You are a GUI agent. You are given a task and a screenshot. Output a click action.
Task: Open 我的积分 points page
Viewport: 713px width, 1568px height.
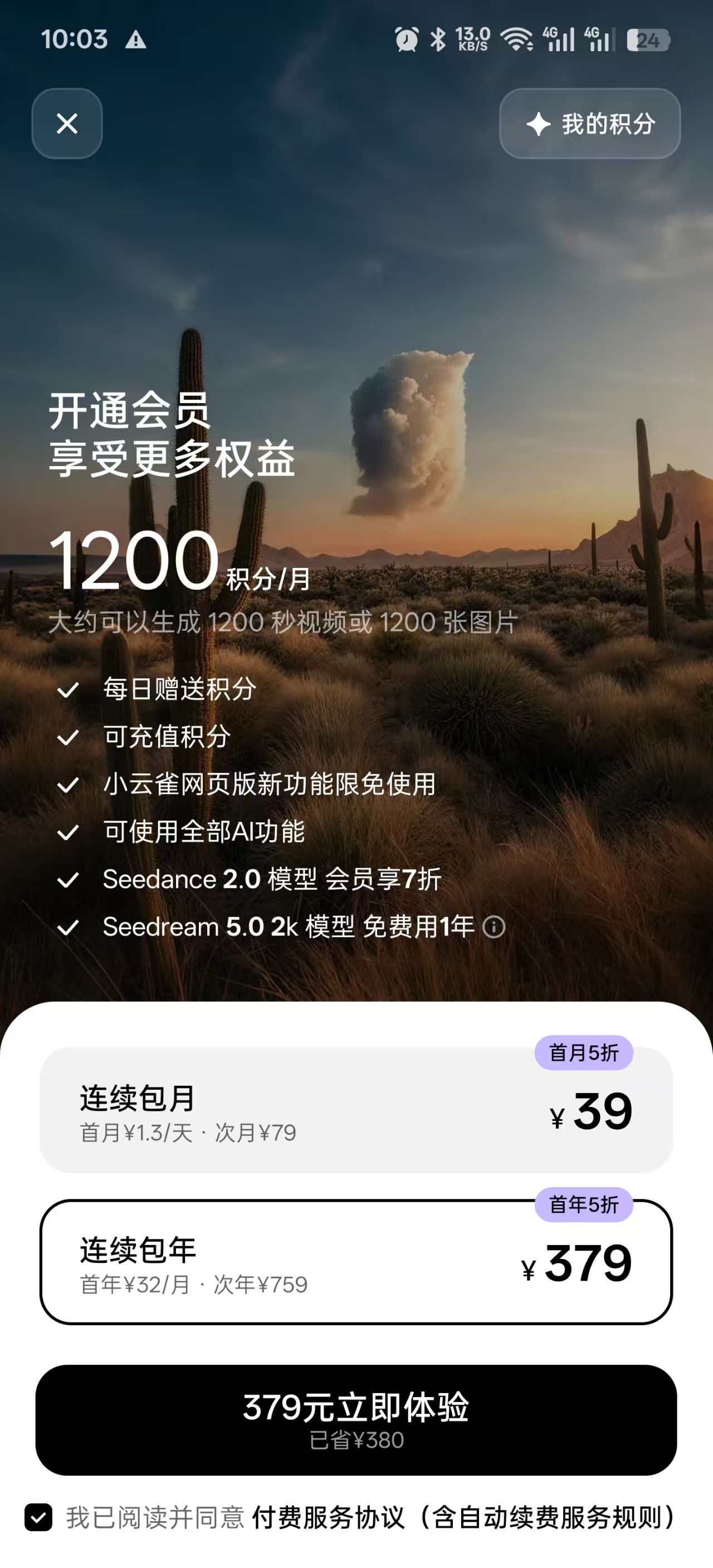(589, 124)
